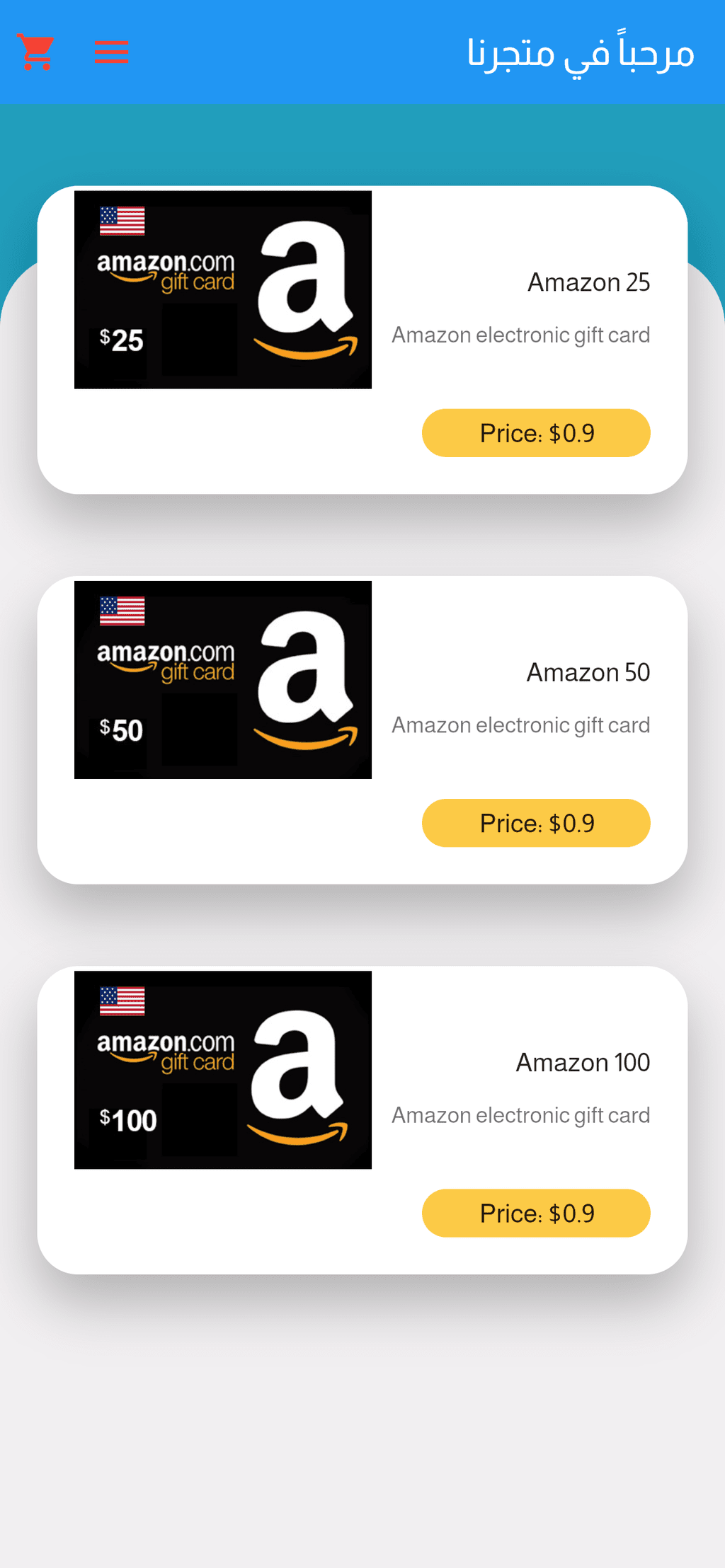
Task: Open the Amazon 100 gift card
Action: (x=362, y=1120)
